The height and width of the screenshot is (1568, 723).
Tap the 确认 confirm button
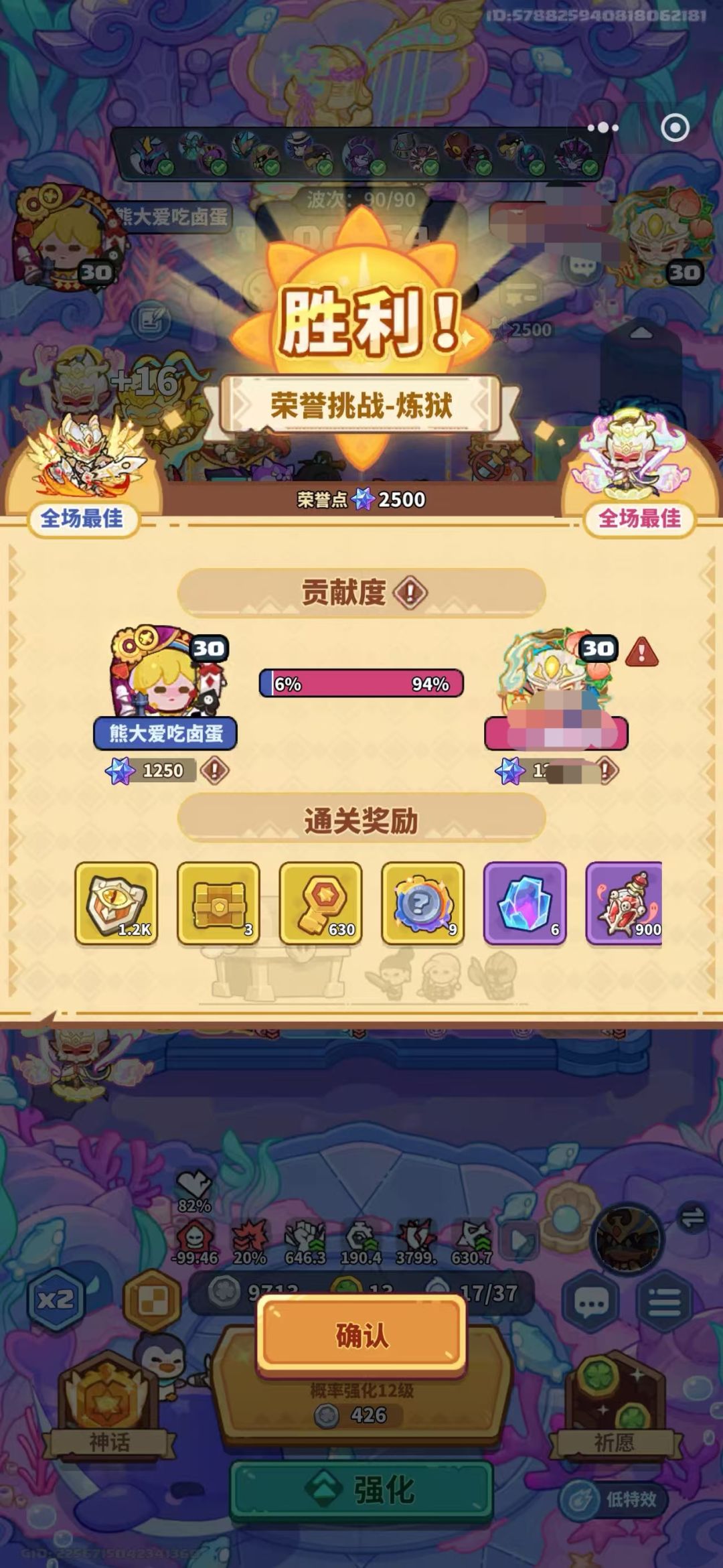point(361,1336)
